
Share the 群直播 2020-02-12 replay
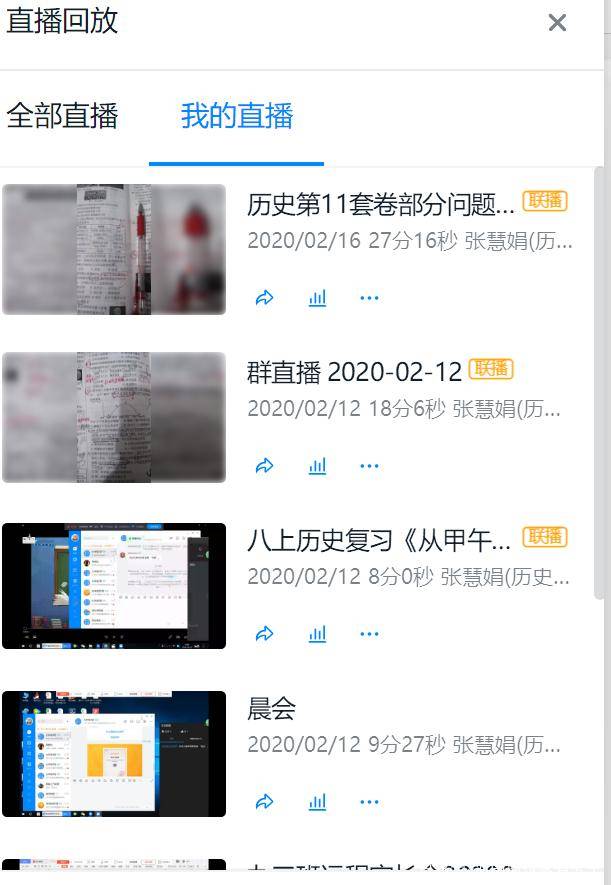tap(265, 466)
